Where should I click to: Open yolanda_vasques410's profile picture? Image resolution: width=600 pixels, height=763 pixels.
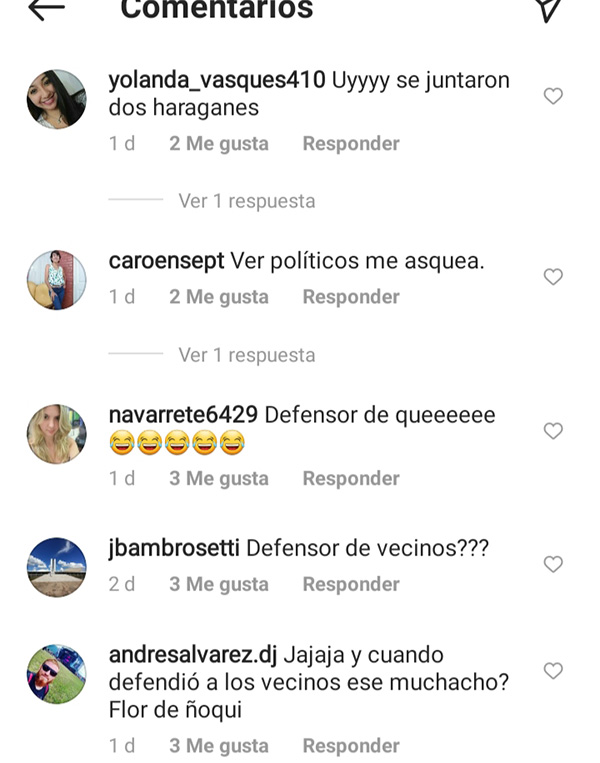[x=56, y=99]
